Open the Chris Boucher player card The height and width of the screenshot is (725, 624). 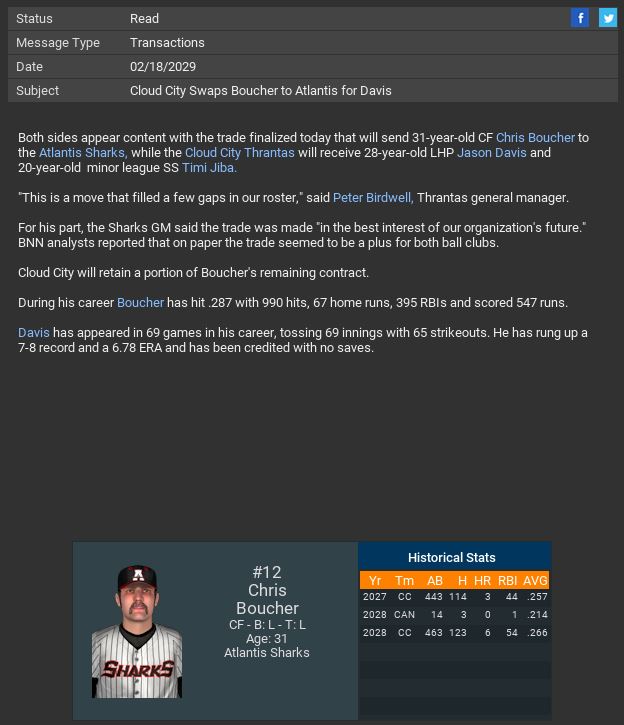pos(214,630)
